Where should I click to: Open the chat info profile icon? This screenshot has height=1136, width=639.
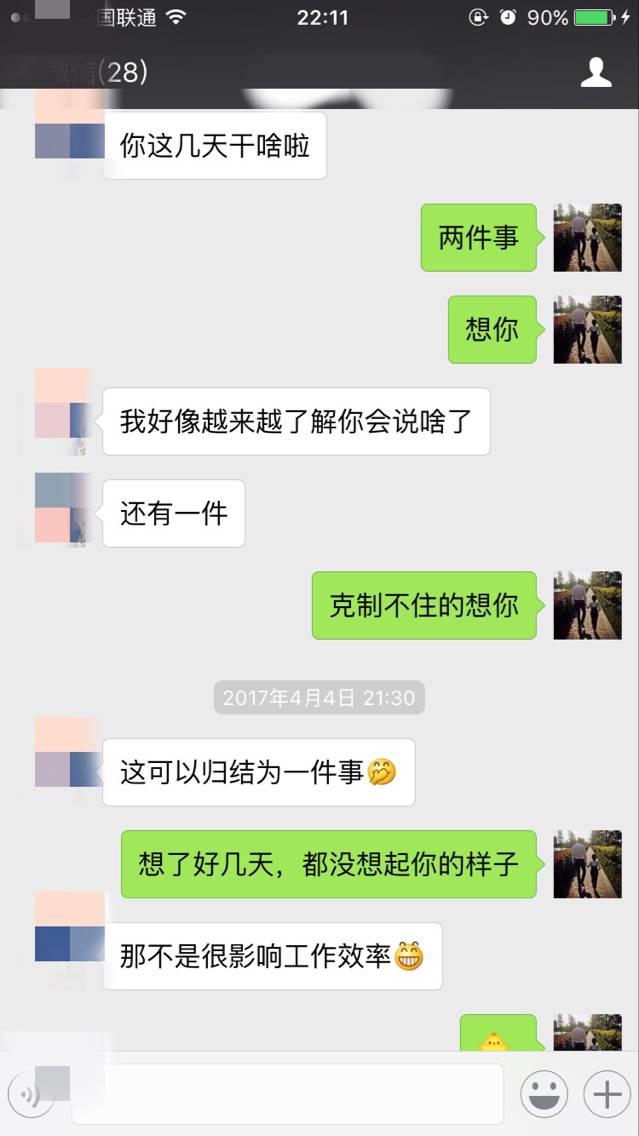(596, 72)
